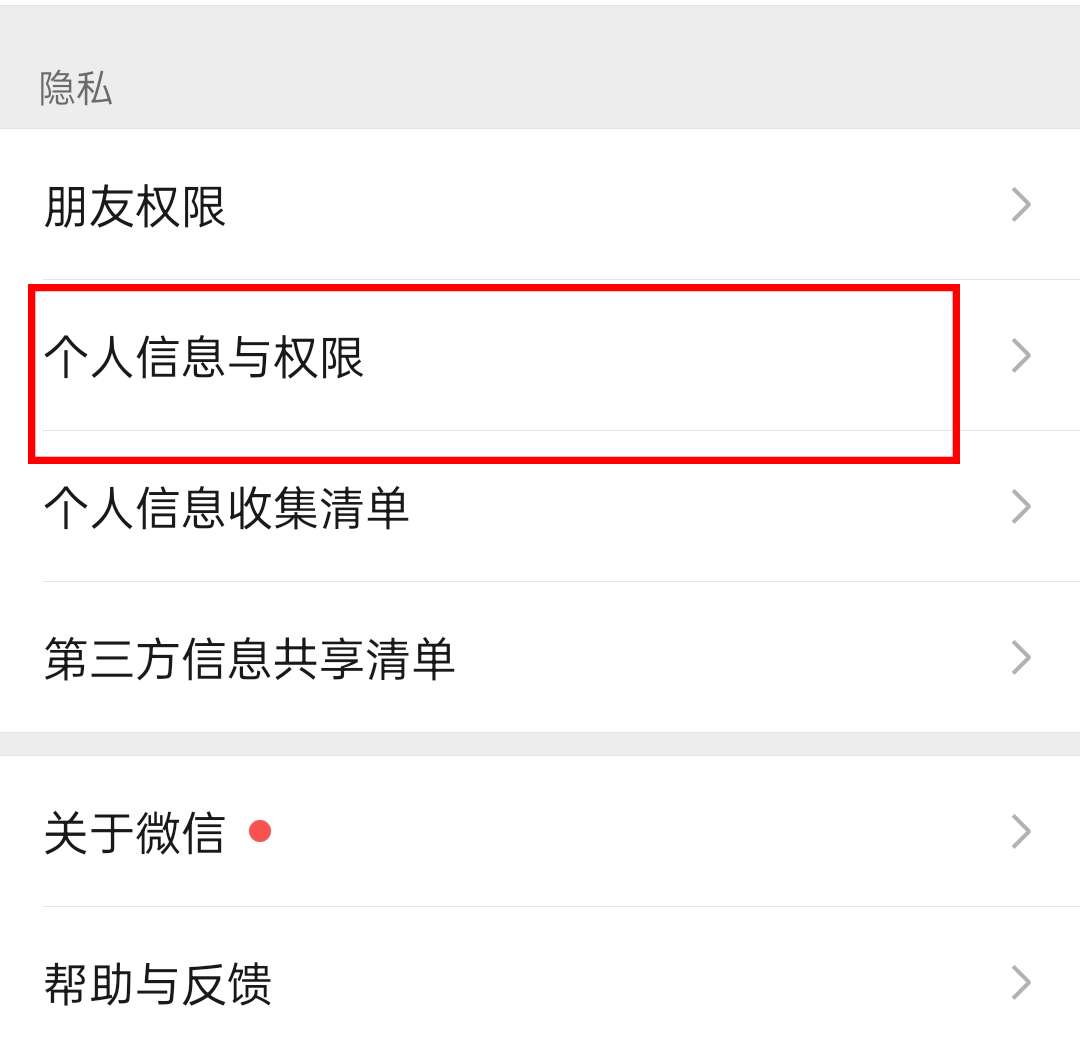Go to 帮助与反馈
The height and width of the screenshot is (1048, 1080).
[540, 983]
